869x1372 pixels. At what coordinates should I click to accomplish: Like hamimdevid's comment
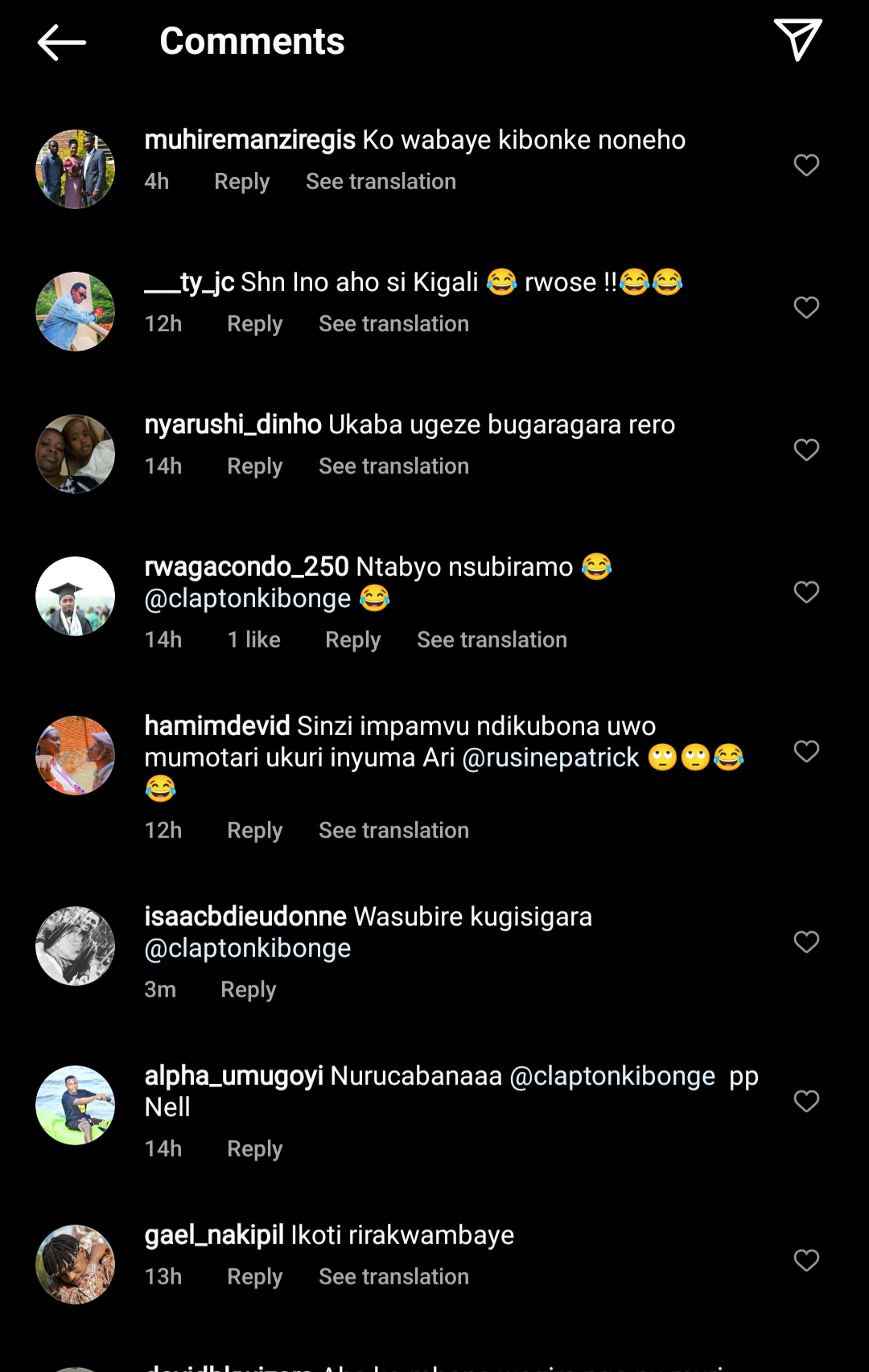point(805,752)
